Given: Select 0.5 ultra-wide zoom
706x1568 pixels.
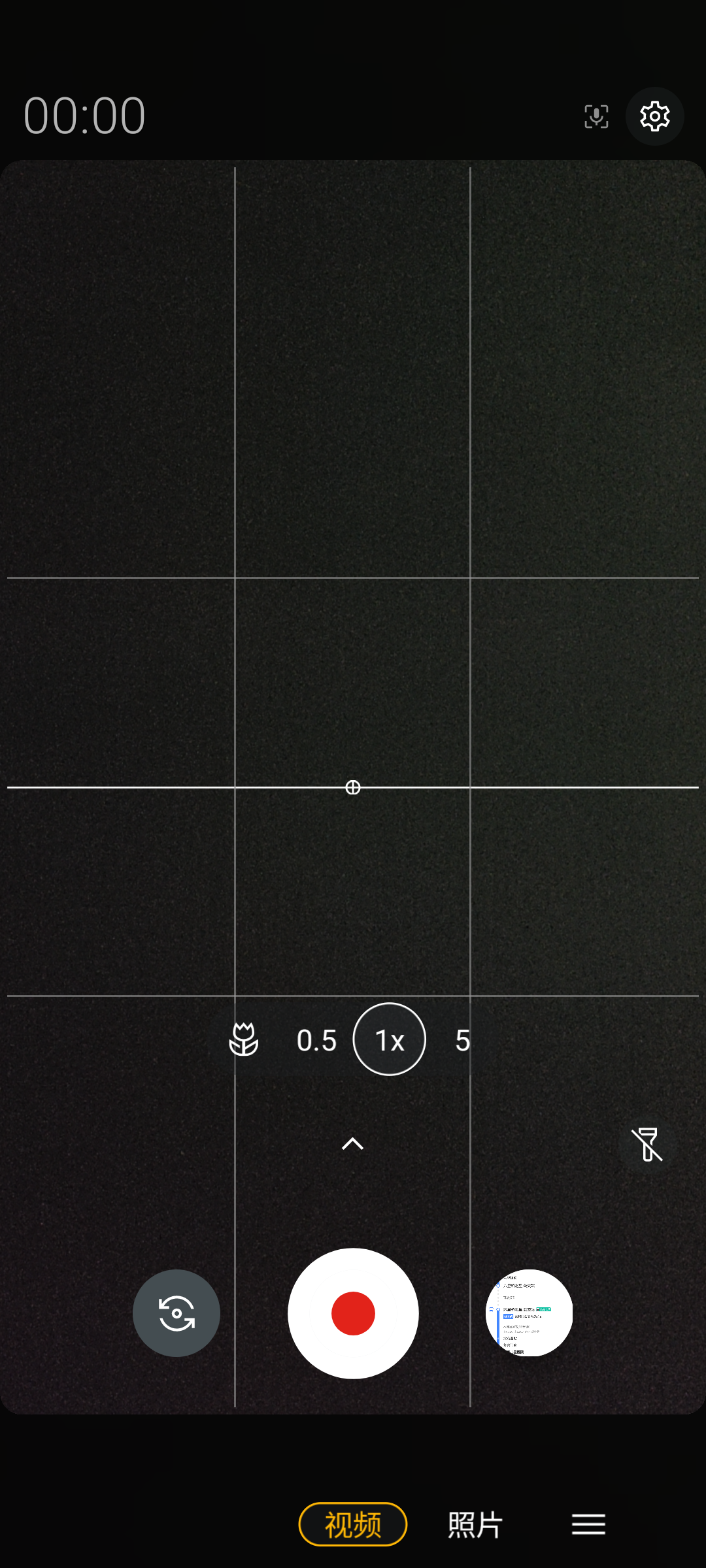Looking at the screenshot, I should pos(316,1040).
